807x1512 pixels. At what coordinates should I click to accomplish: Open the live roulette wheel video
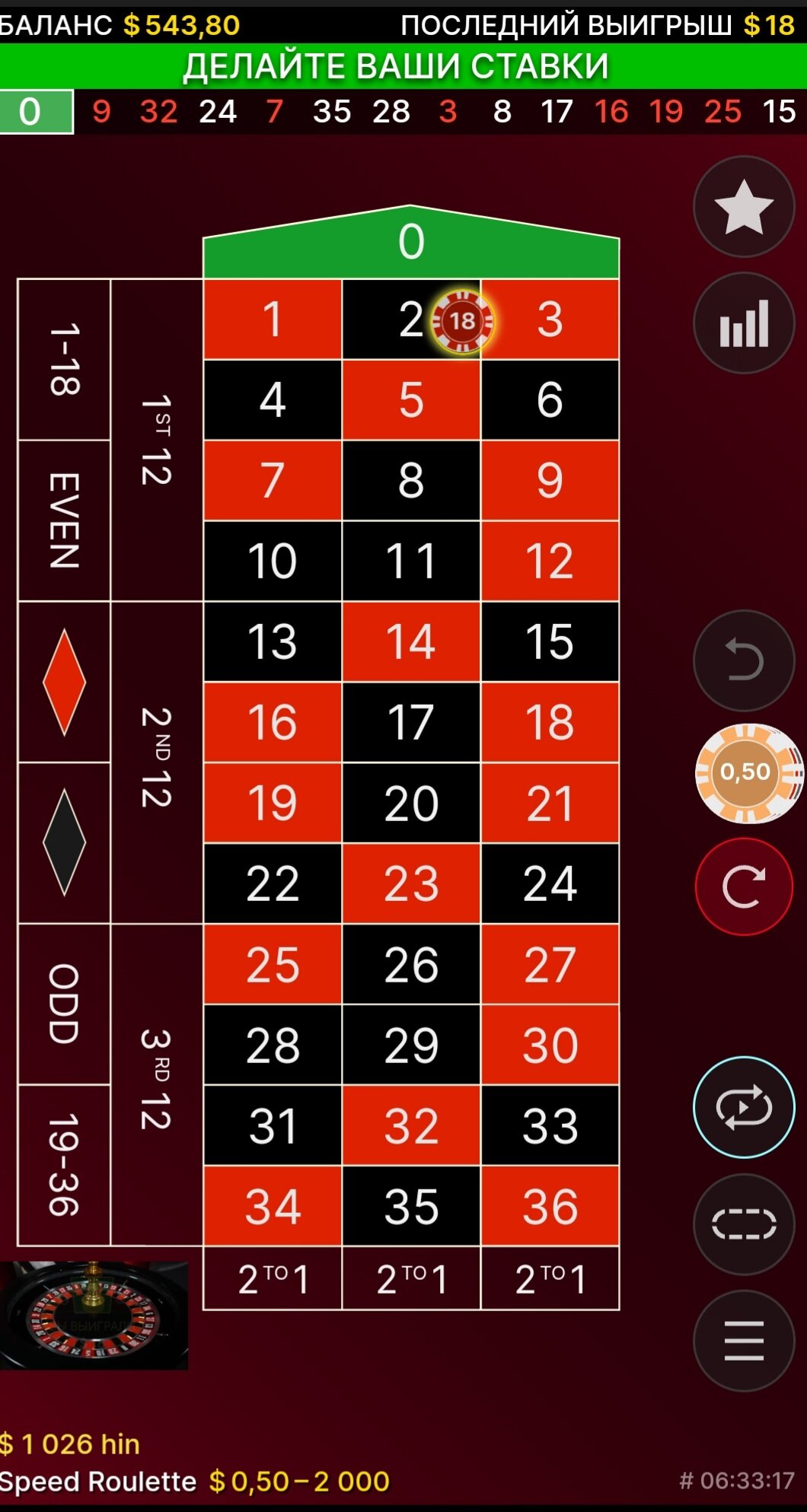94,1315
